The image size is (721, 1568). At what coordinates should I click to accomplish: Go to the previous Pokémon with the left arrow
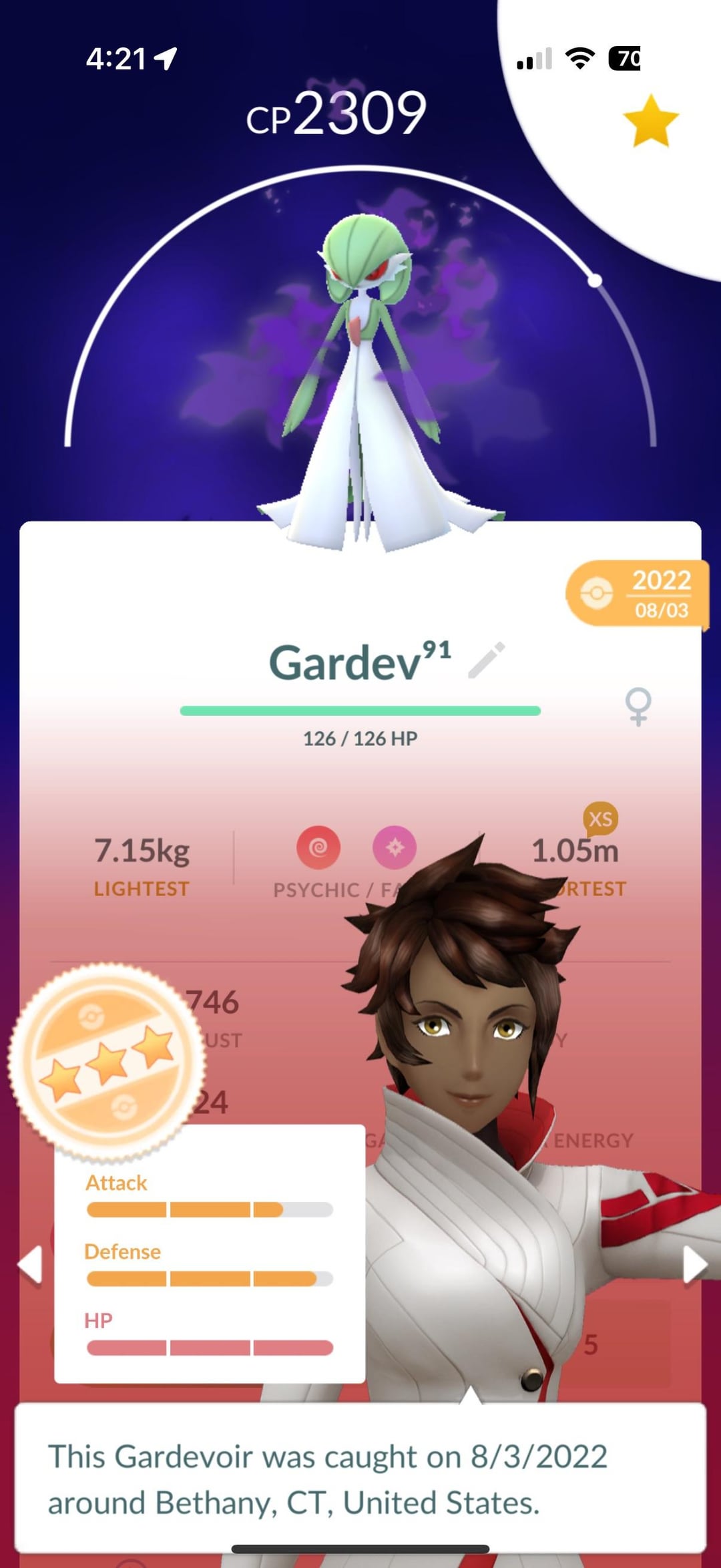pos(31,1264)
